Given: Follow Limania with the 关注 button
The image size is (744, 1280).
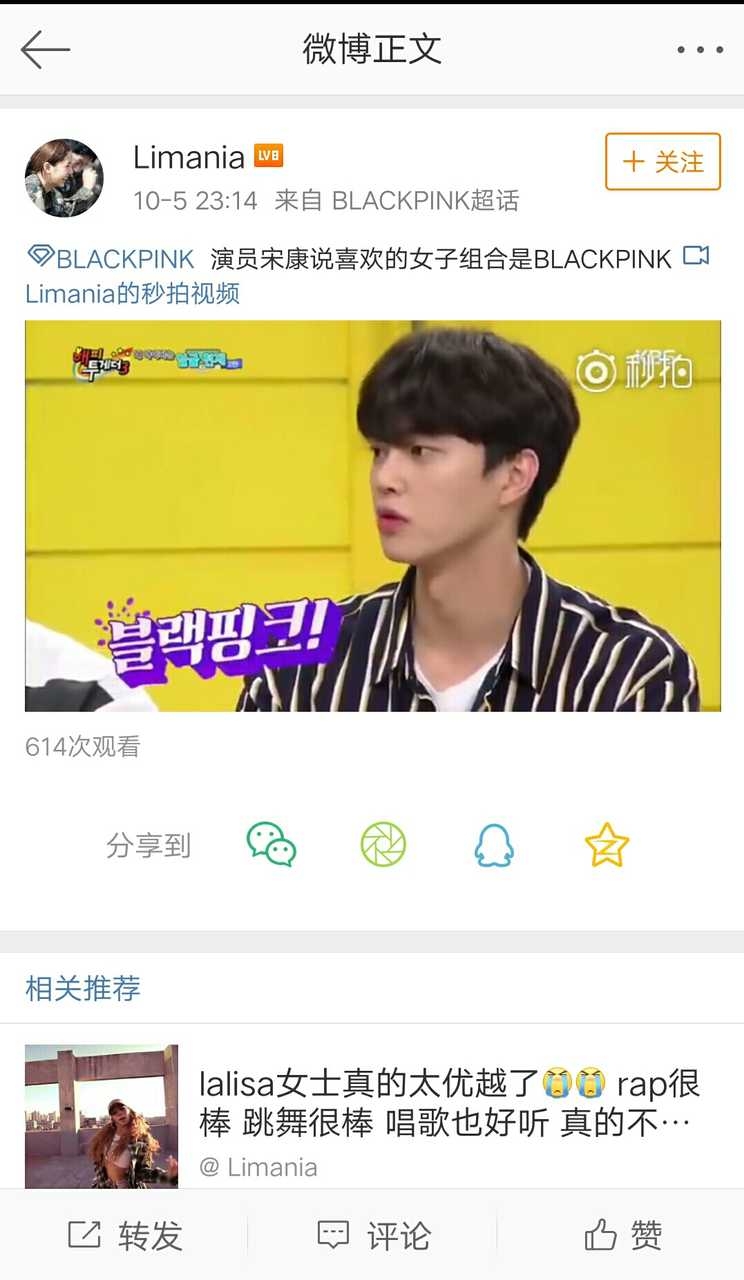Looking at the screenshot, I should (x=662, y=162).
